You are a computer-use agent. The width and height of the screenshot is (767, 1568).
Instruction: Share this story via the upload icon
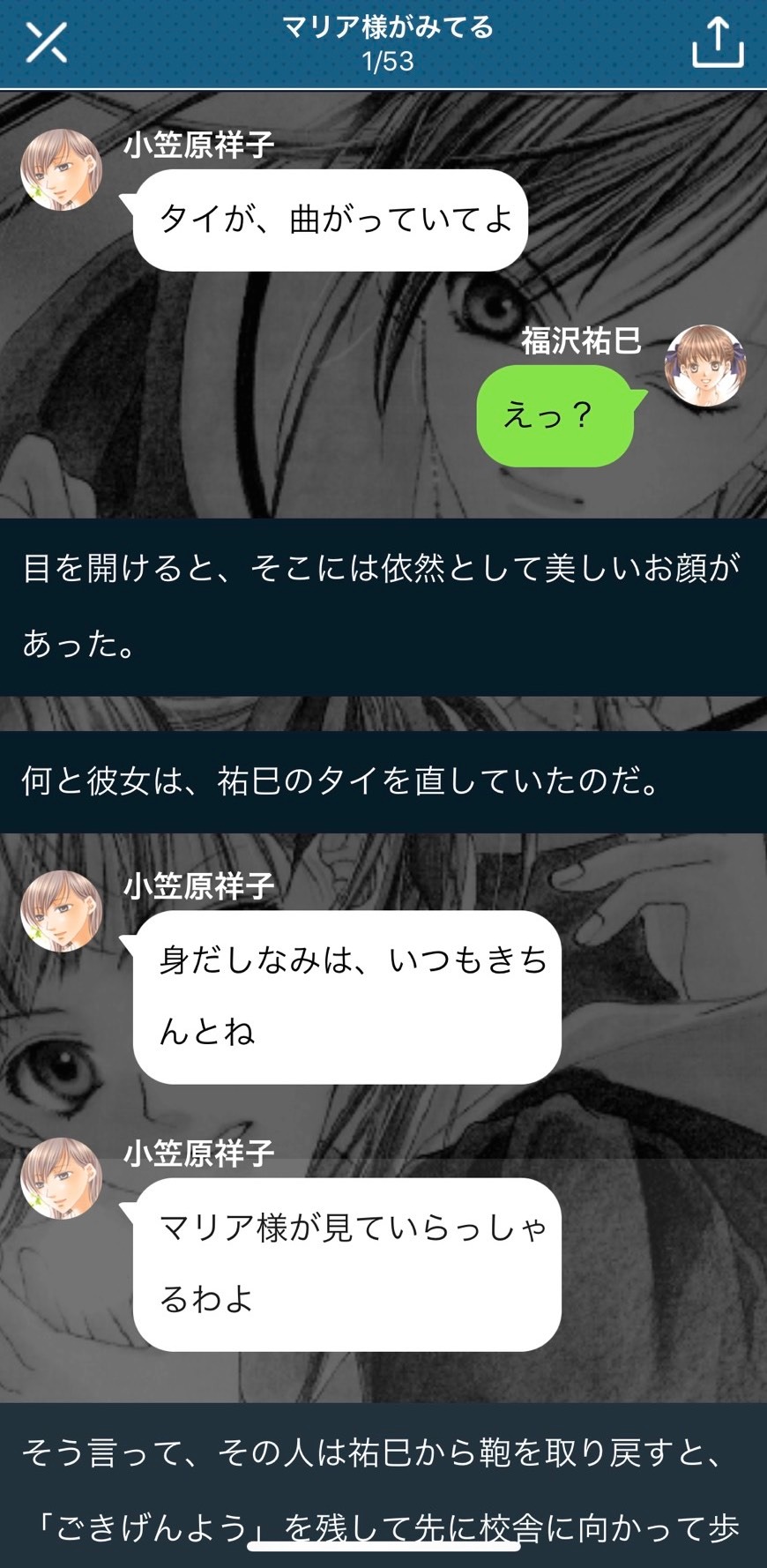point(718,42)
